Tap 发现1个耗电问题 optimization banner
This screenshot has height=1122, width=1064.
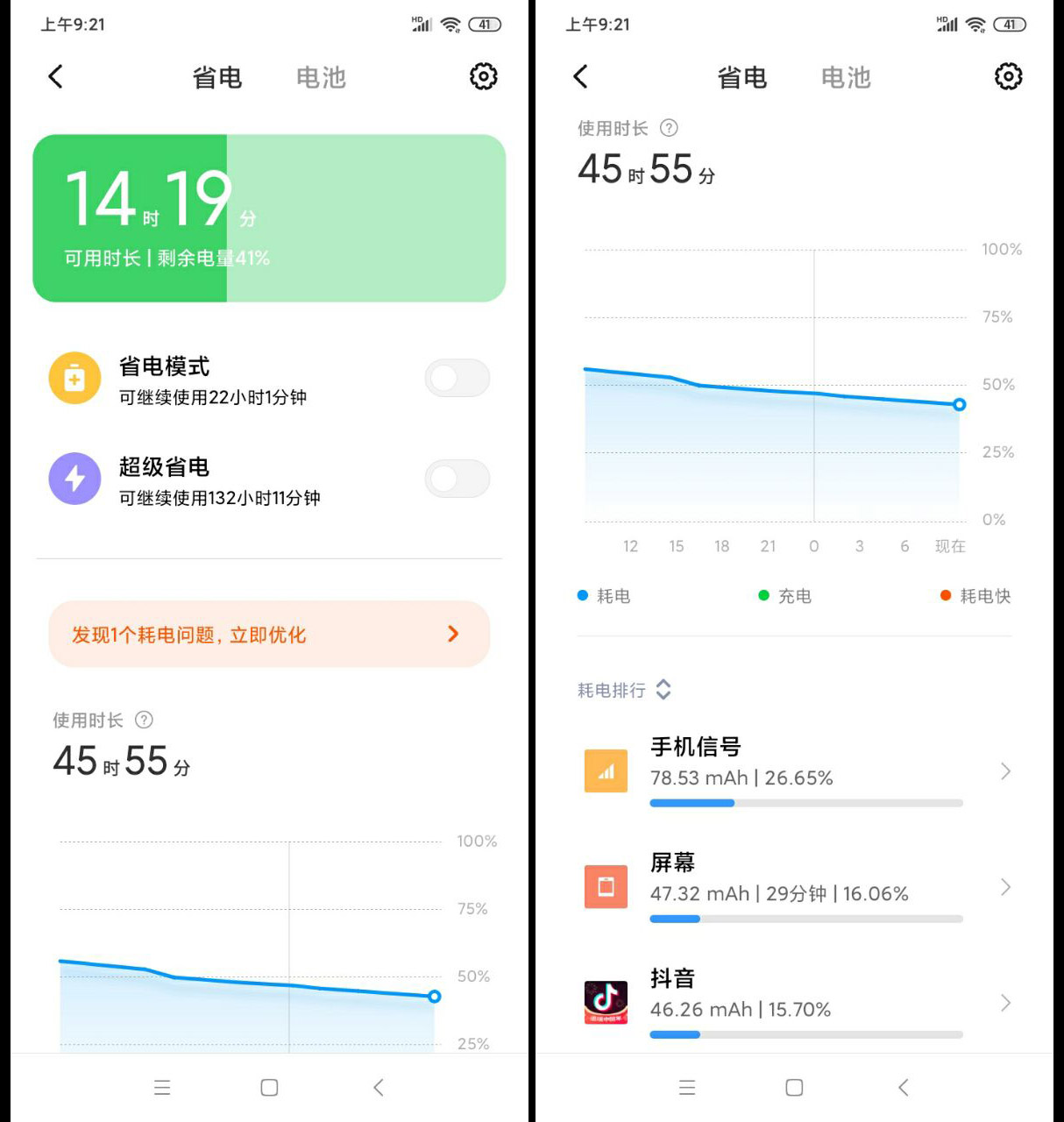(268, 635)
